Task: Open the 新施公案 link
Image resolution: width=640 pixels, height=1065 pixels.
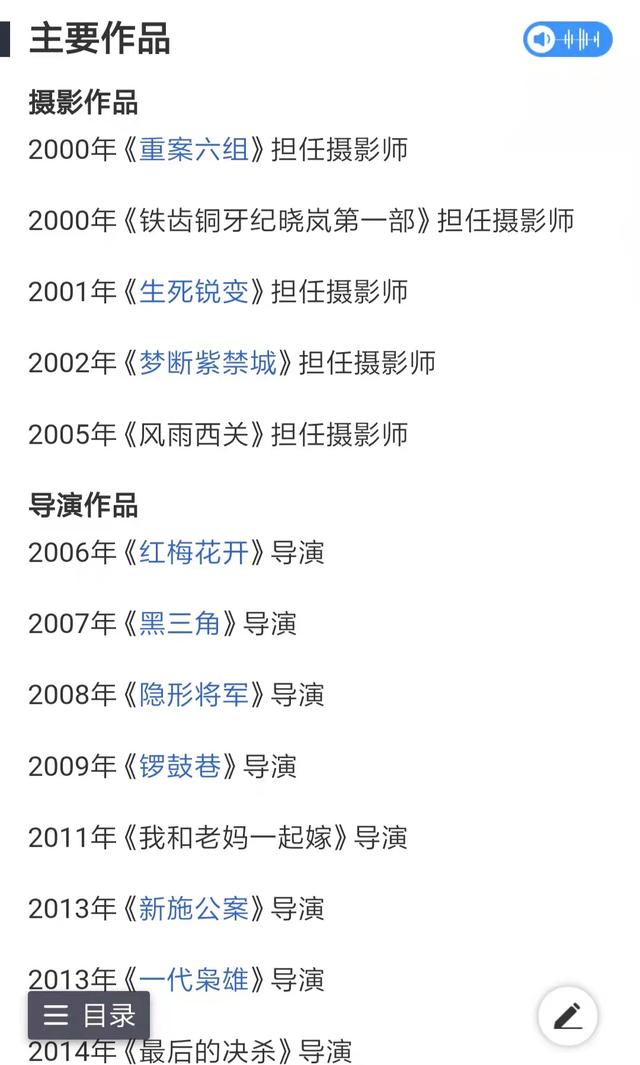Action: 194,909
